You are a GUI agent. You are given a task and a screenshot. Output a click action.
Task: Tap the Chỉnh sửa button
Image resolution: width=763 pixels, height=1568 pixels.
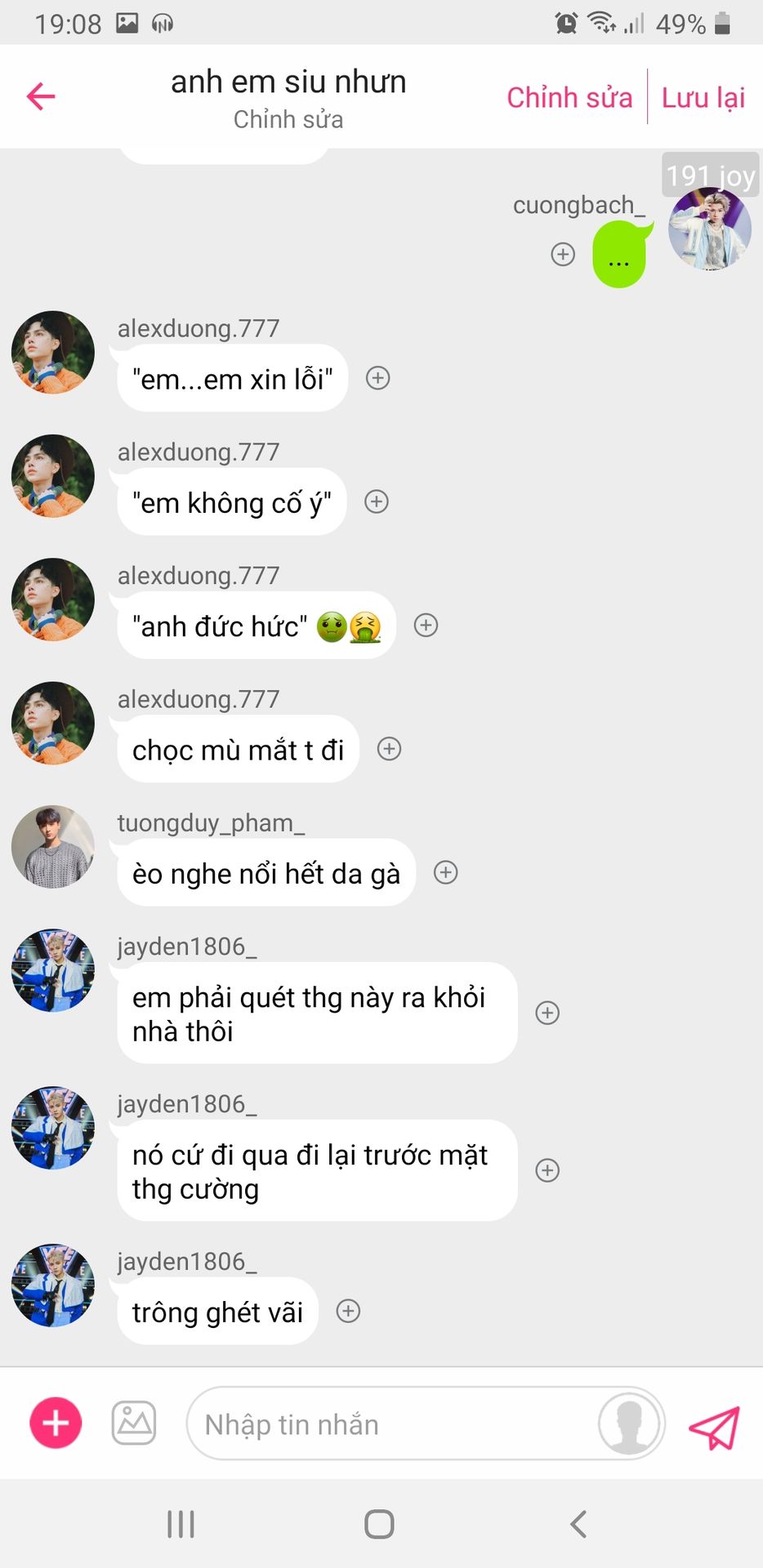(x=569, y=97)
